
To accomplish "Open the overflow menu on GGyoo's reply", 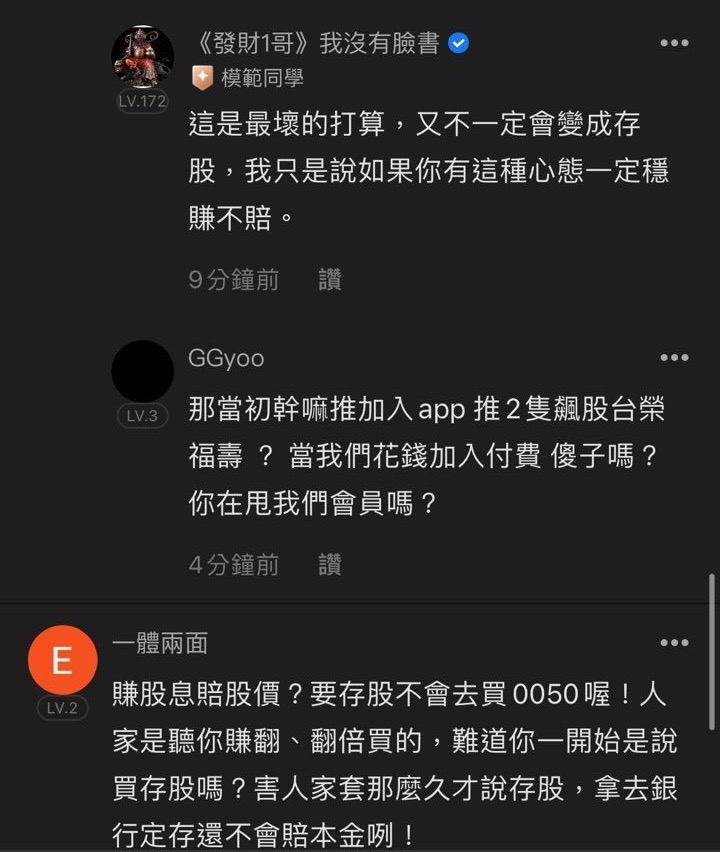I will pyautogui.click(x=674, y=358).
